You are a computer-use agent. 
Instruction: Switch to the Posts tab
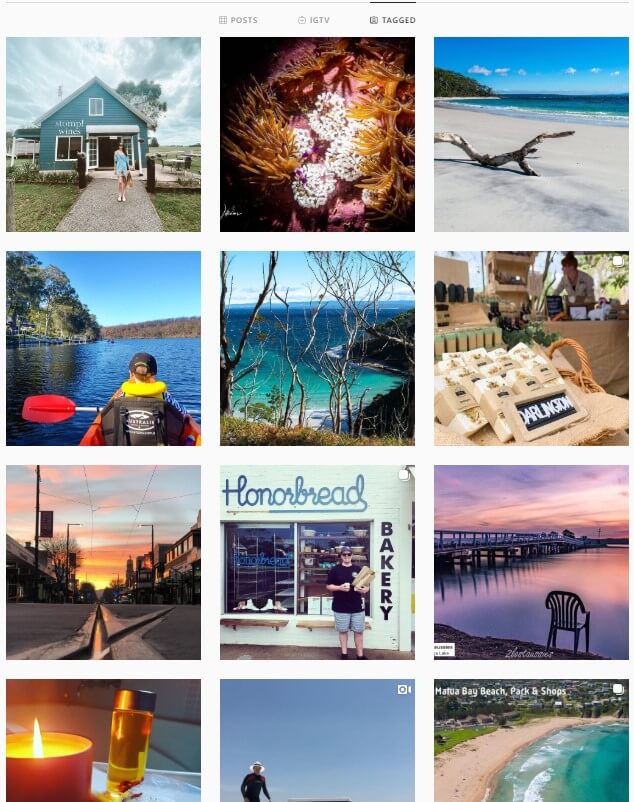pyautogui.click(x=238, y=20)
